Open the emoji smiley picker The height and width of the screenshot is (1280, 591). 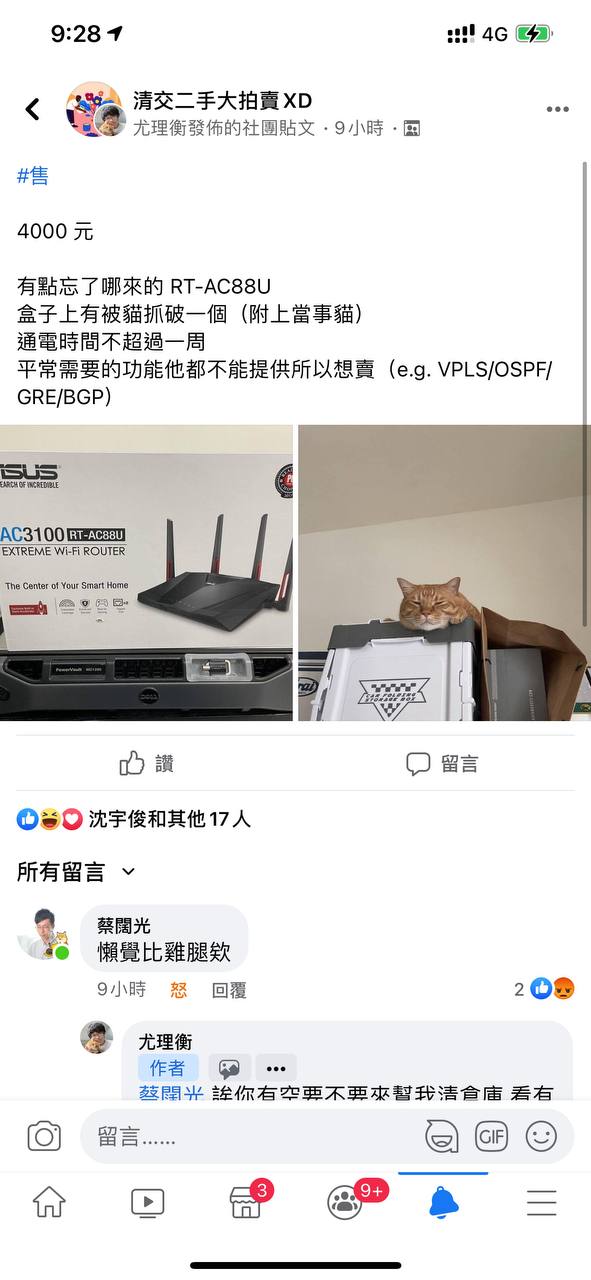pyautogui.click(x=541, y=1136)
